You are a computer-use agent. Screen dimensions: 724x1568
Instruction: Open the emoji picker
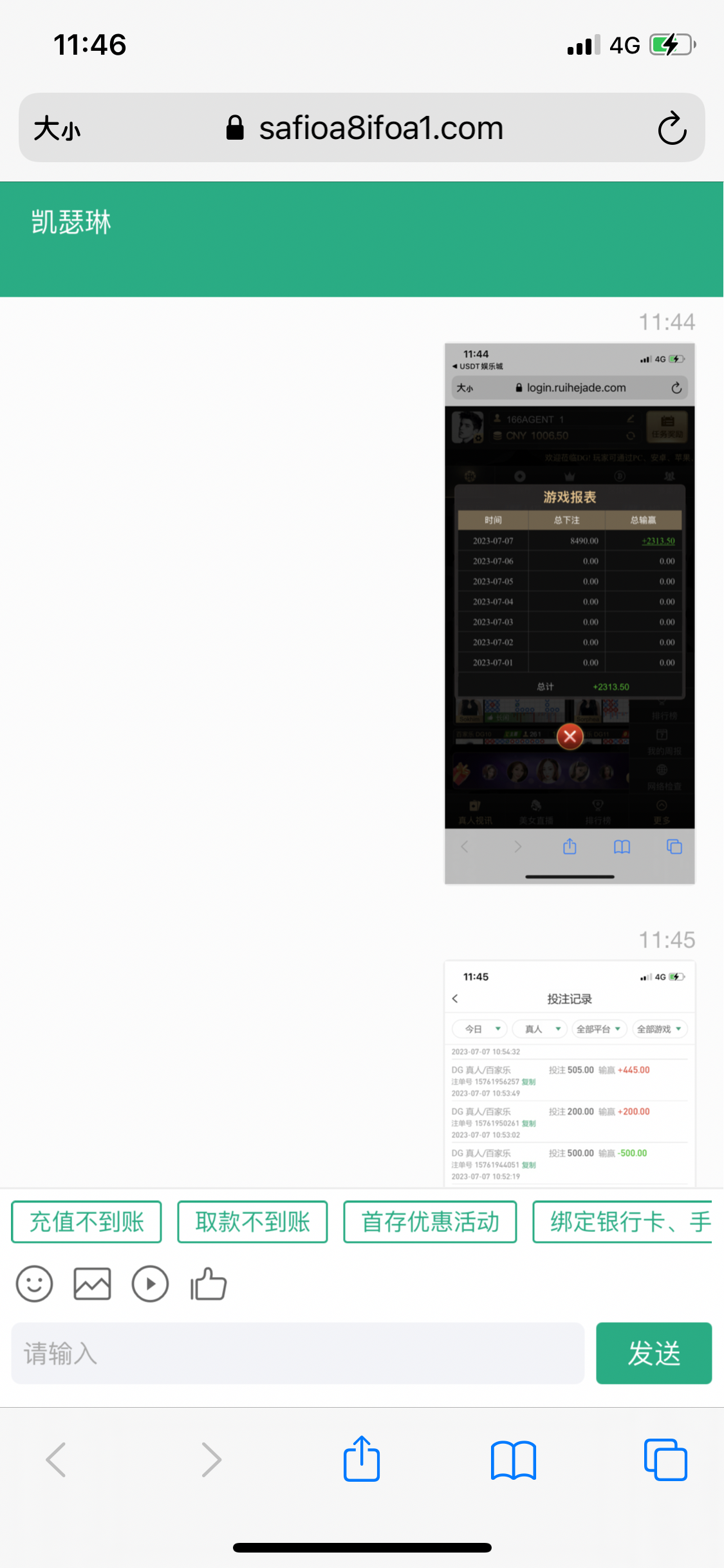pyautogui.click(x=34, y=1284)
